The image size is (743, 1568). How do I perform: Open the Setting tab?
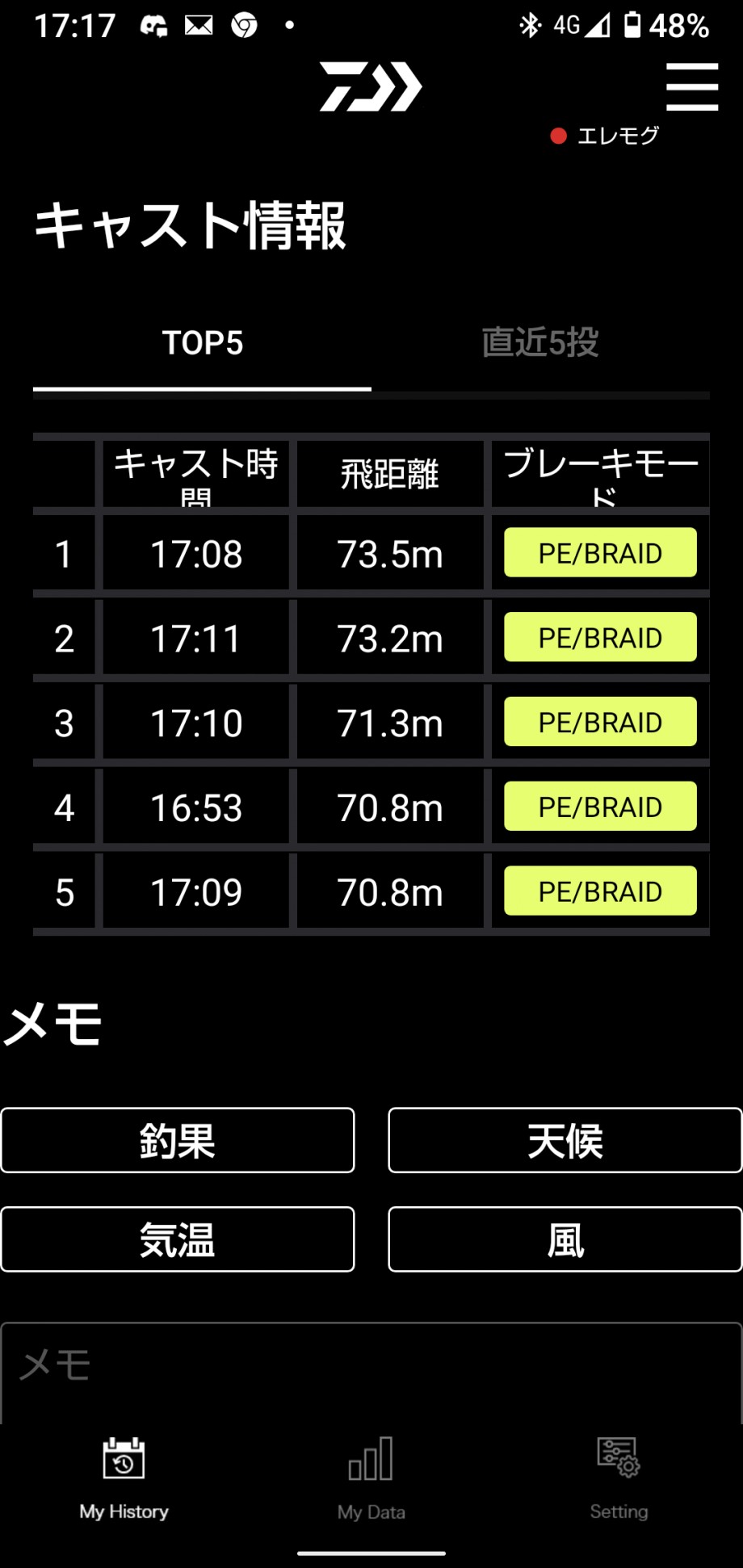(619, 1479)
